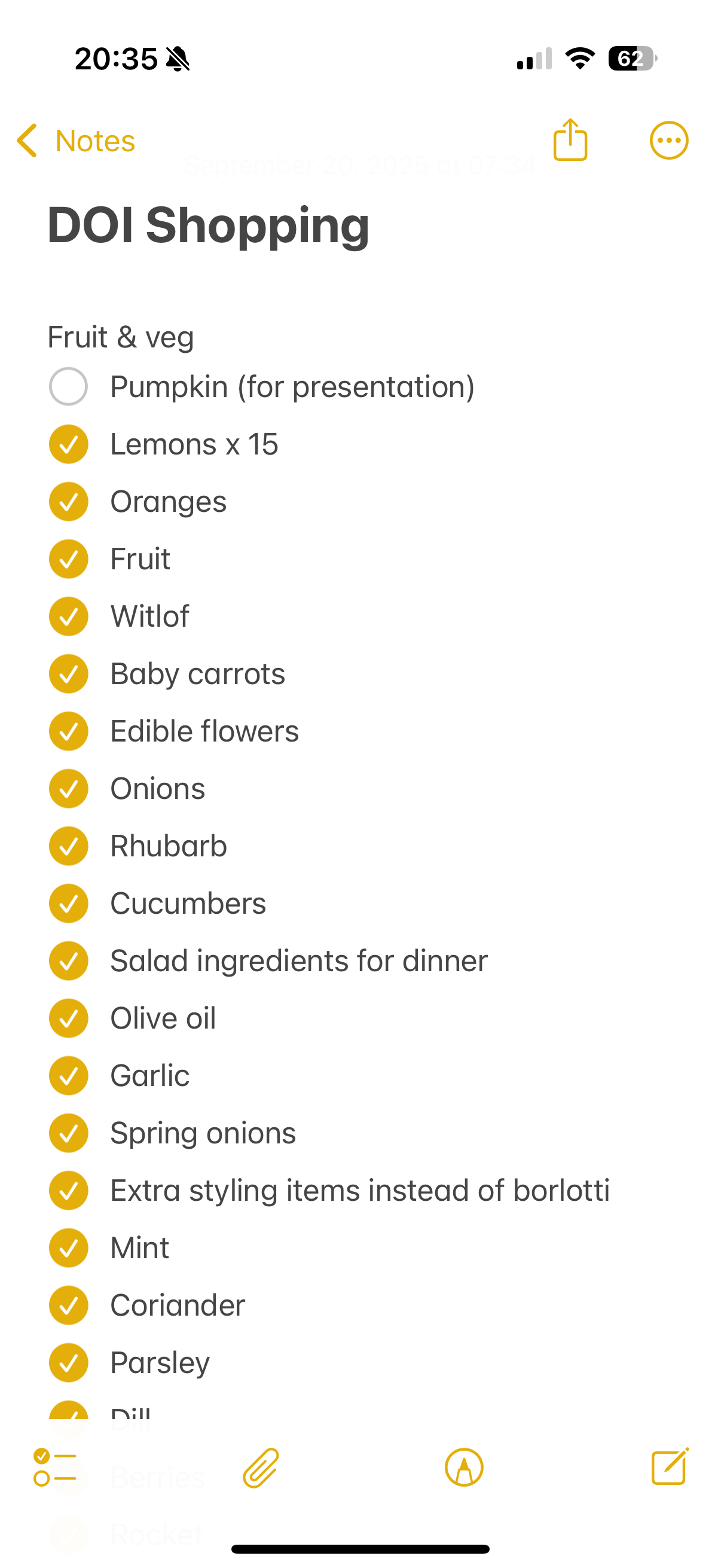Go back to Notes list
This screenshot has height=1568, width=721.
[75, 141]
